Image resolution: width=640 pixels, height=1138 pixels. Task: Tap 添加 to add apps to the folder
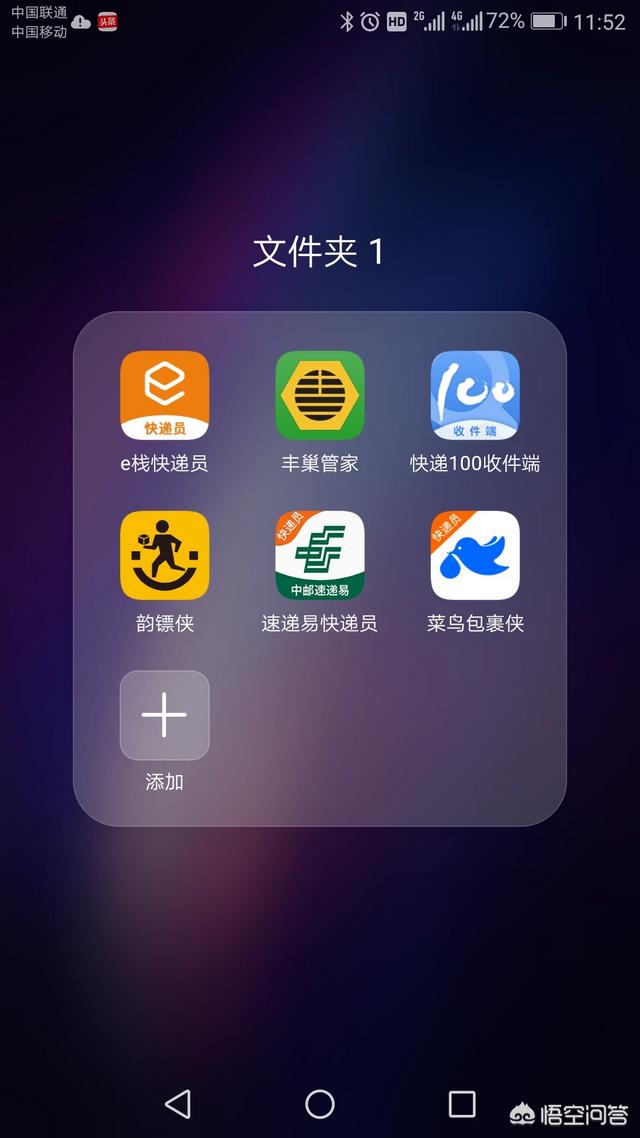tap(165, 715)
